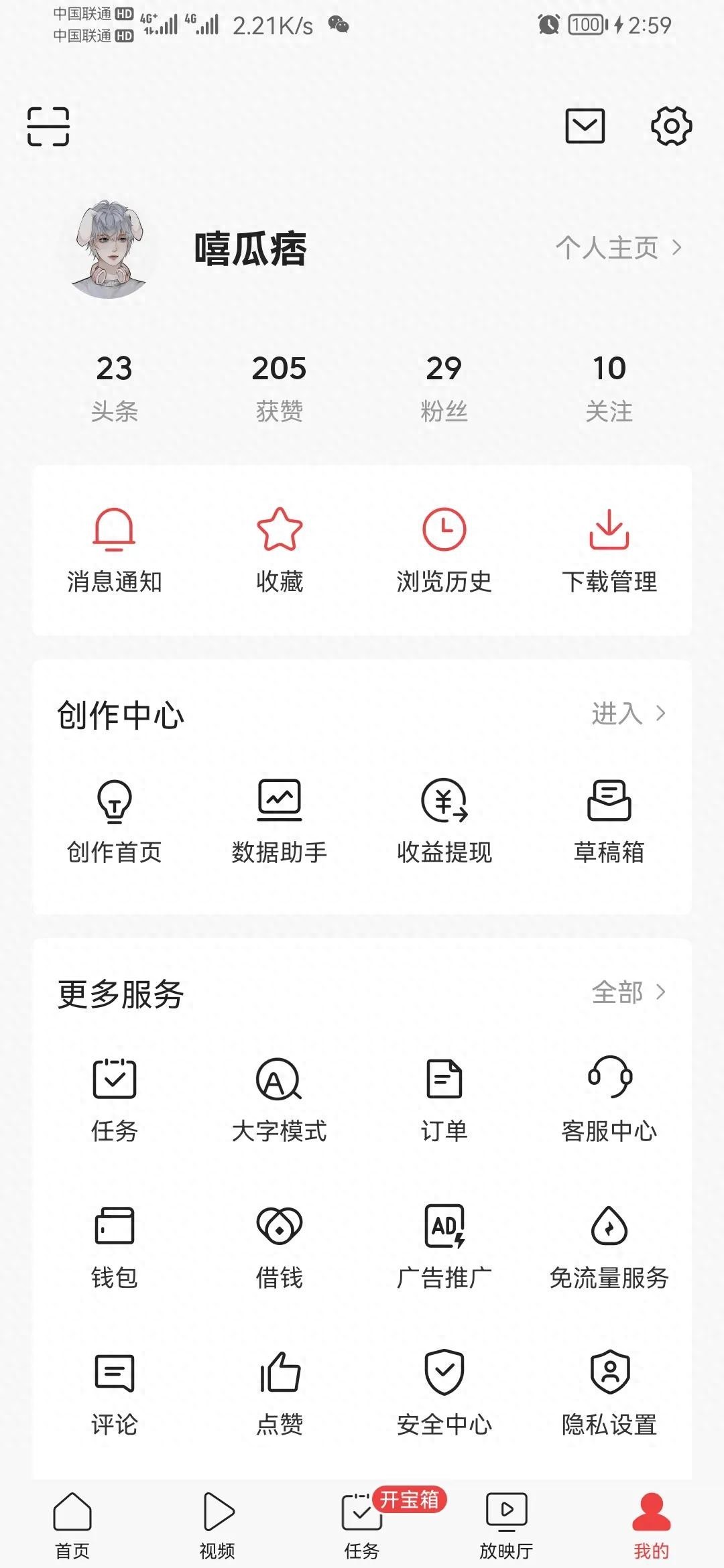Show 全部 services list
The width and height of the screenshot is (724, 1568).
[x=628, y=992]
